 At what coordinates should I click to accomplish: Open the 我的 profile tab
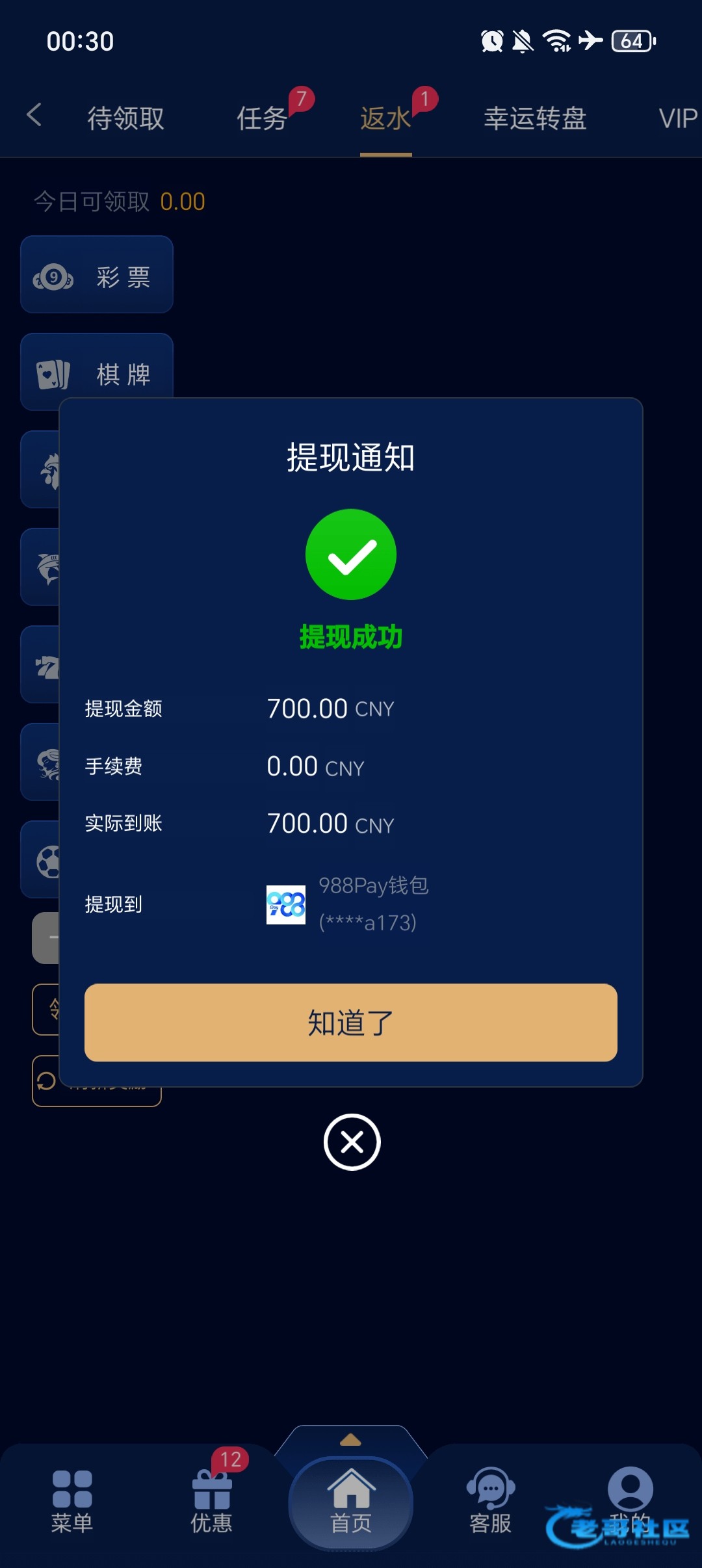click(629, 1495)
